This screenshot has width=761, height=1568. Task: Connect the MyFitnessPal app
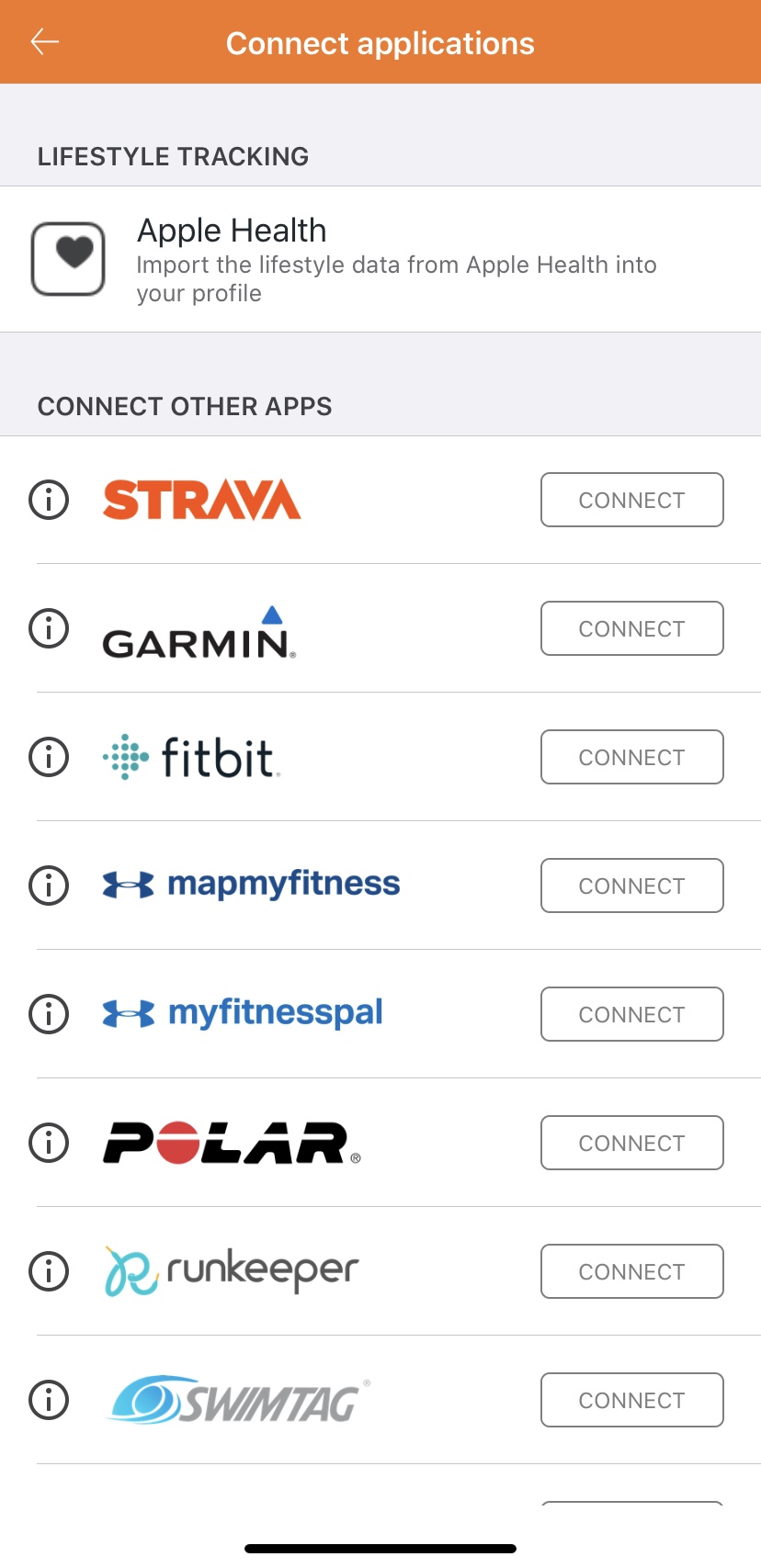(x=631, y=1014)
